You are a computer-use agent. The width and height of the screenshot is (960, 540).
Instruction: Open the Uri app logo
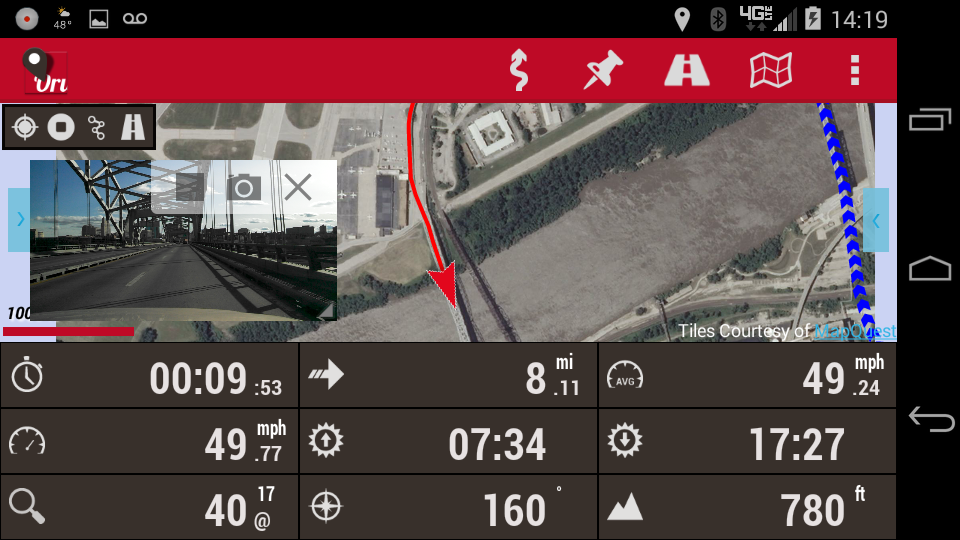pos(45,72)
